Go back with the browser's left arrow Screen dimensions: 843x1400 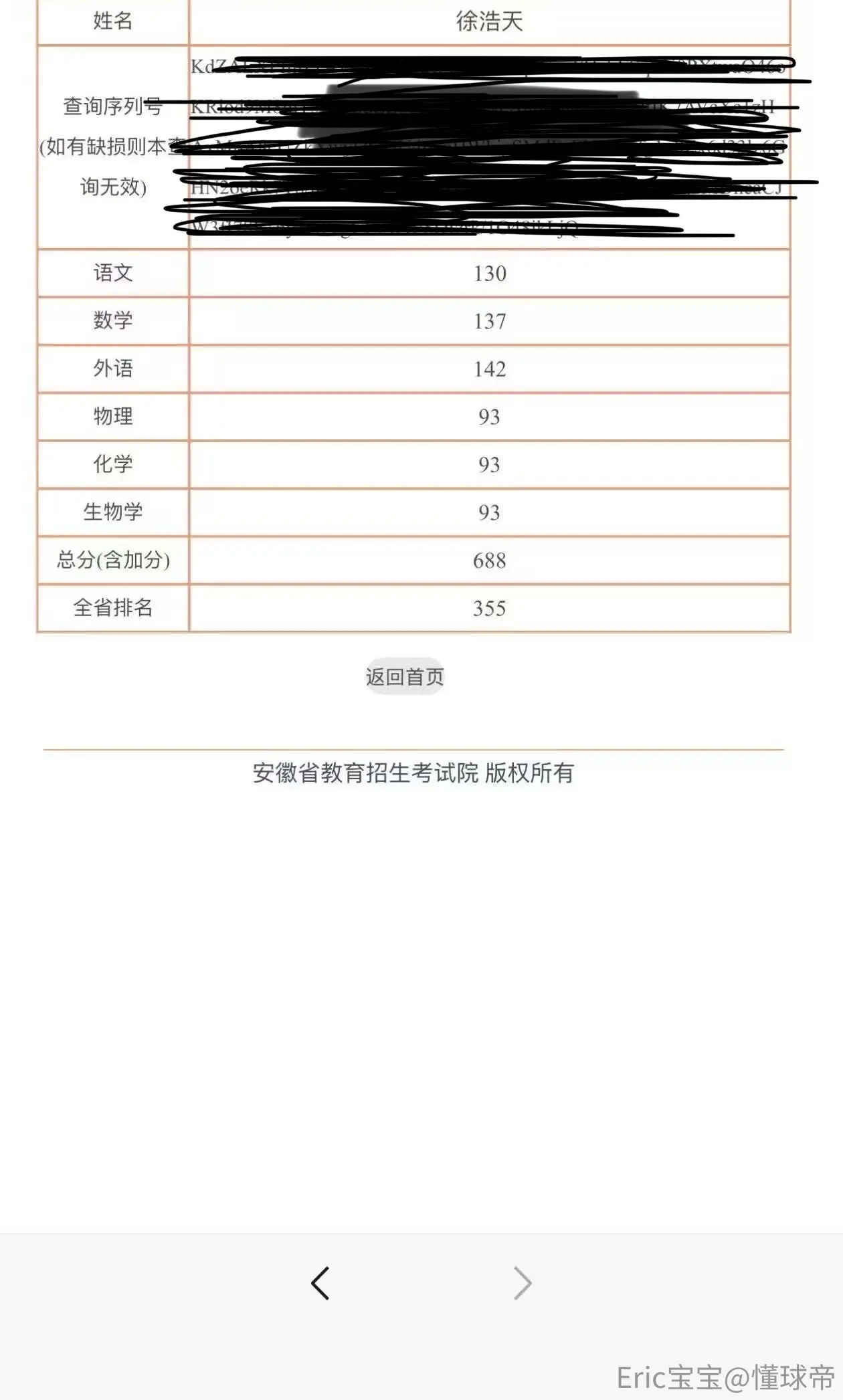click(320, 1283)
